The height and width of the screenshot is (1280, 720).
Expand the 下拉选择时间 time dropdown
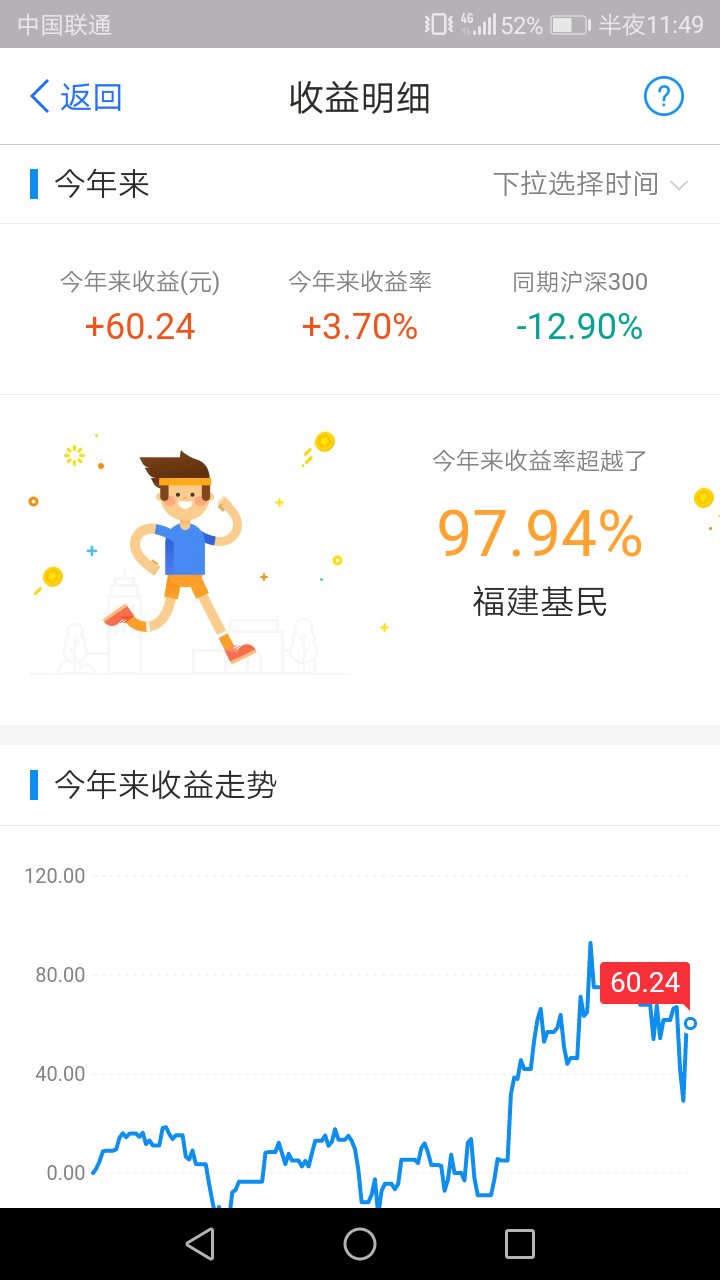tap(590, 184)
